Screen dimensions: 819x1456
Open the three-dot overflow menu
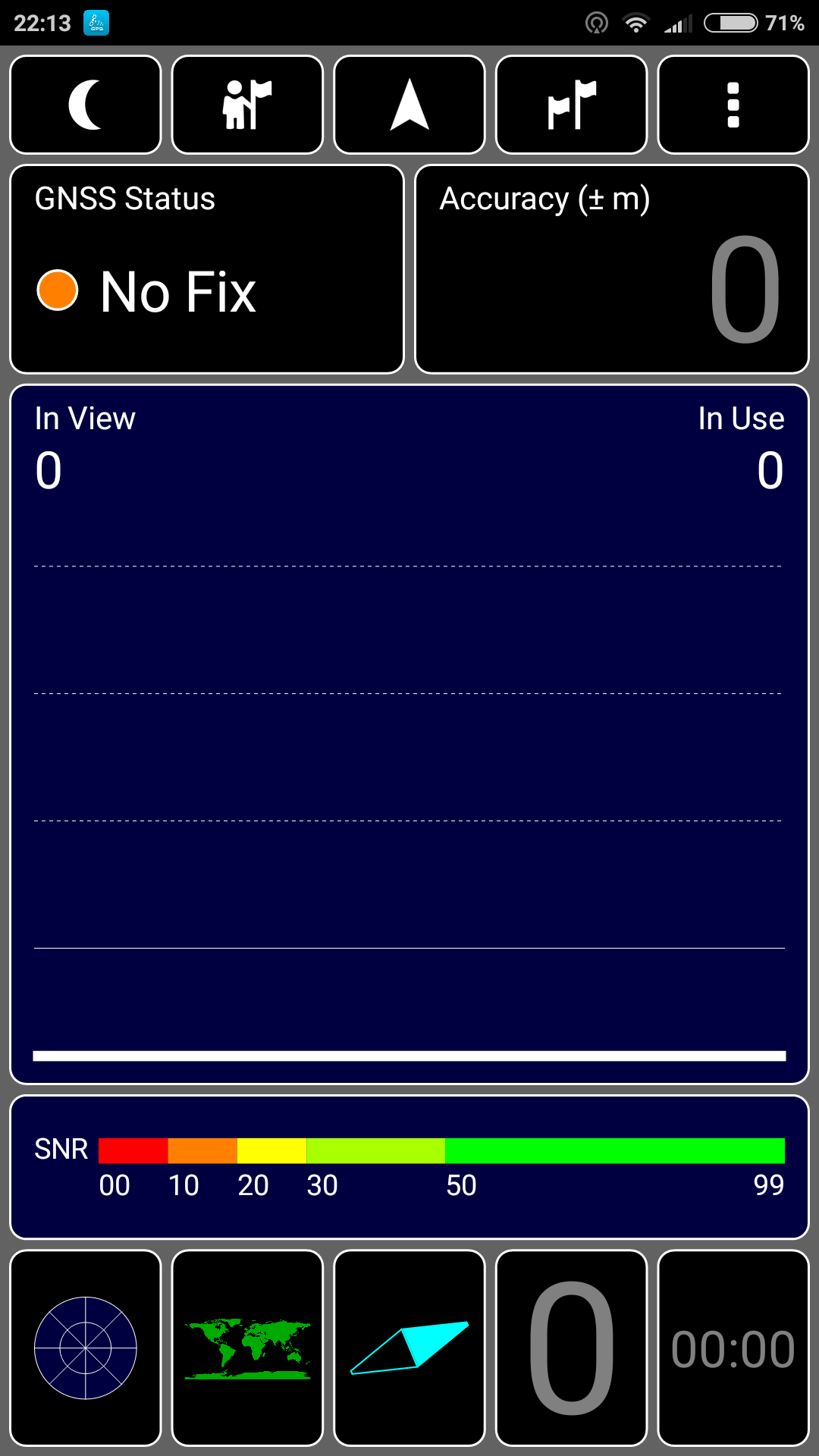coord(733,105)
